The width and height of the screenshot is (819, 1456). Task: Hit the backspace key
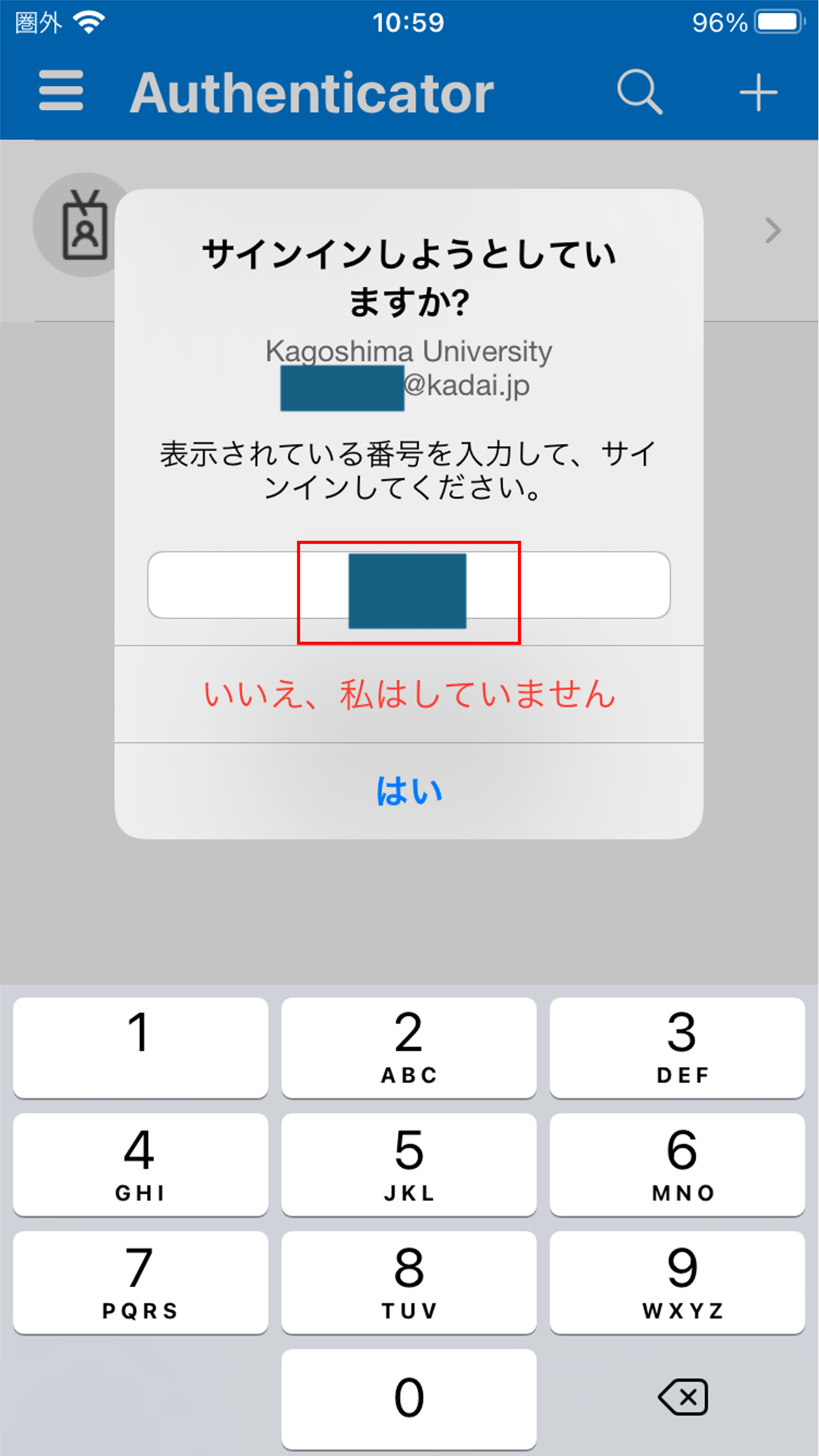[x=683, y=1398]
